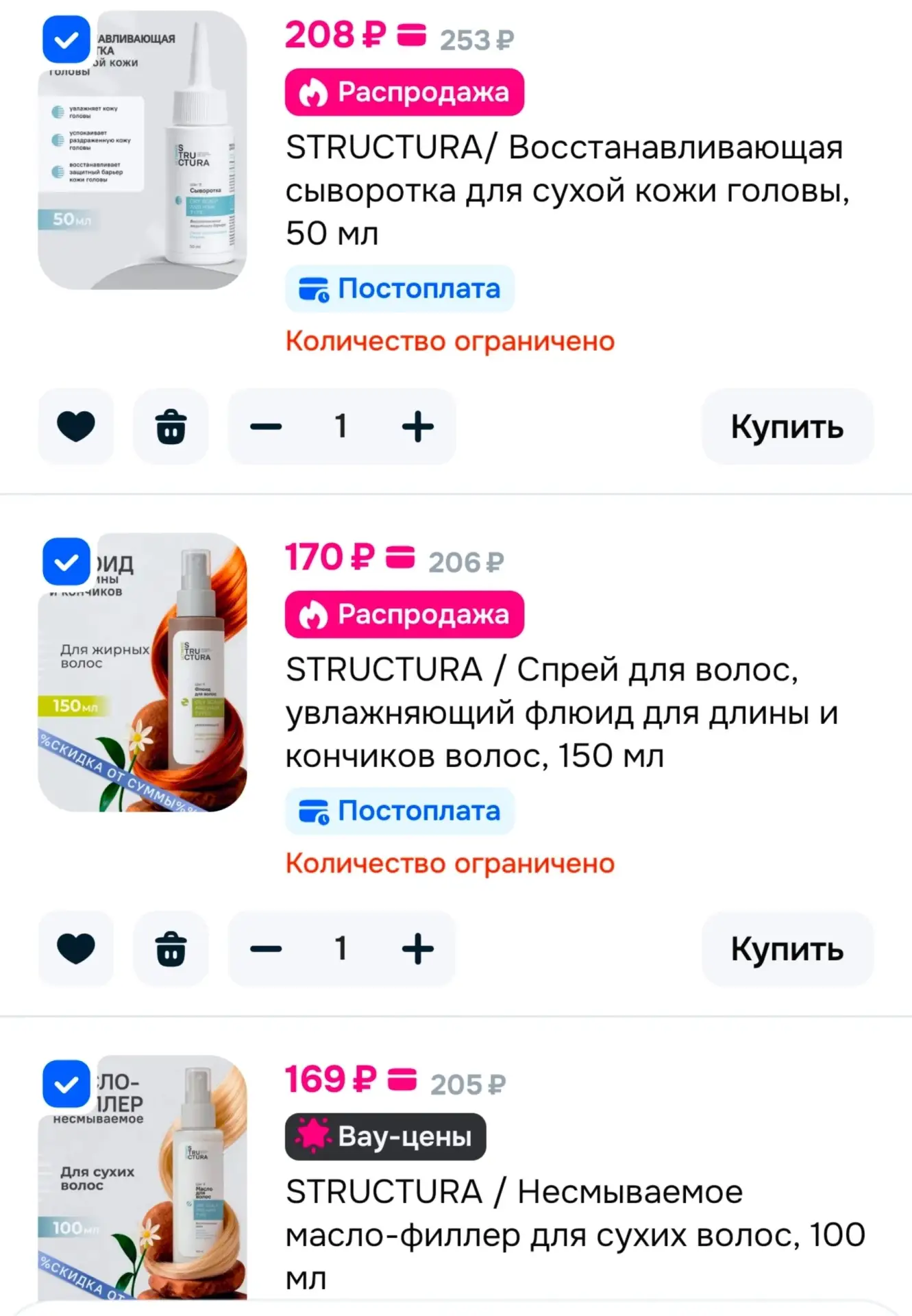Remove the hair spray fluid from cart

(171, 949)
